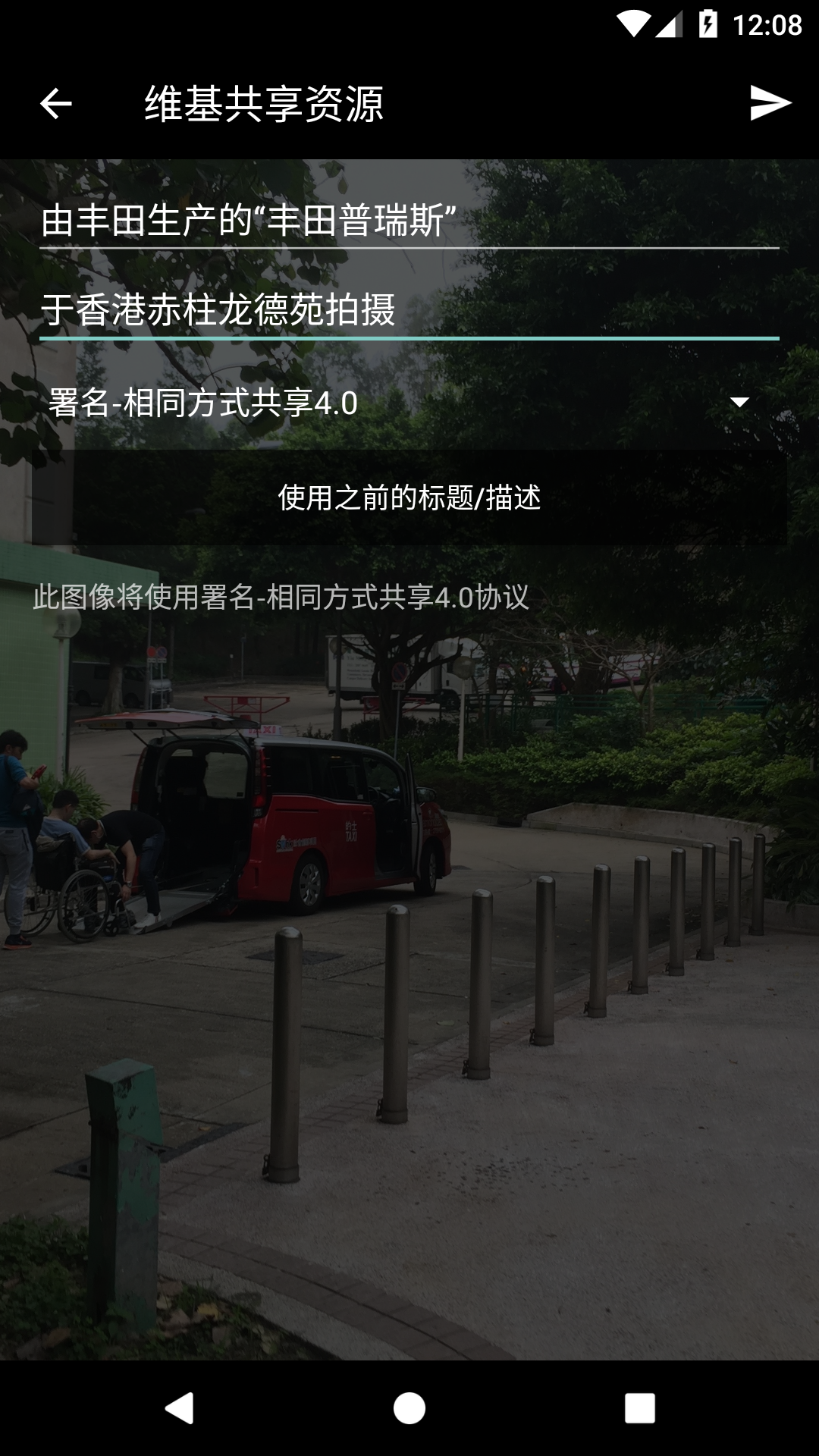Edit the title field "由丰田生产的丰田普瑞斯"

(409, 221)
